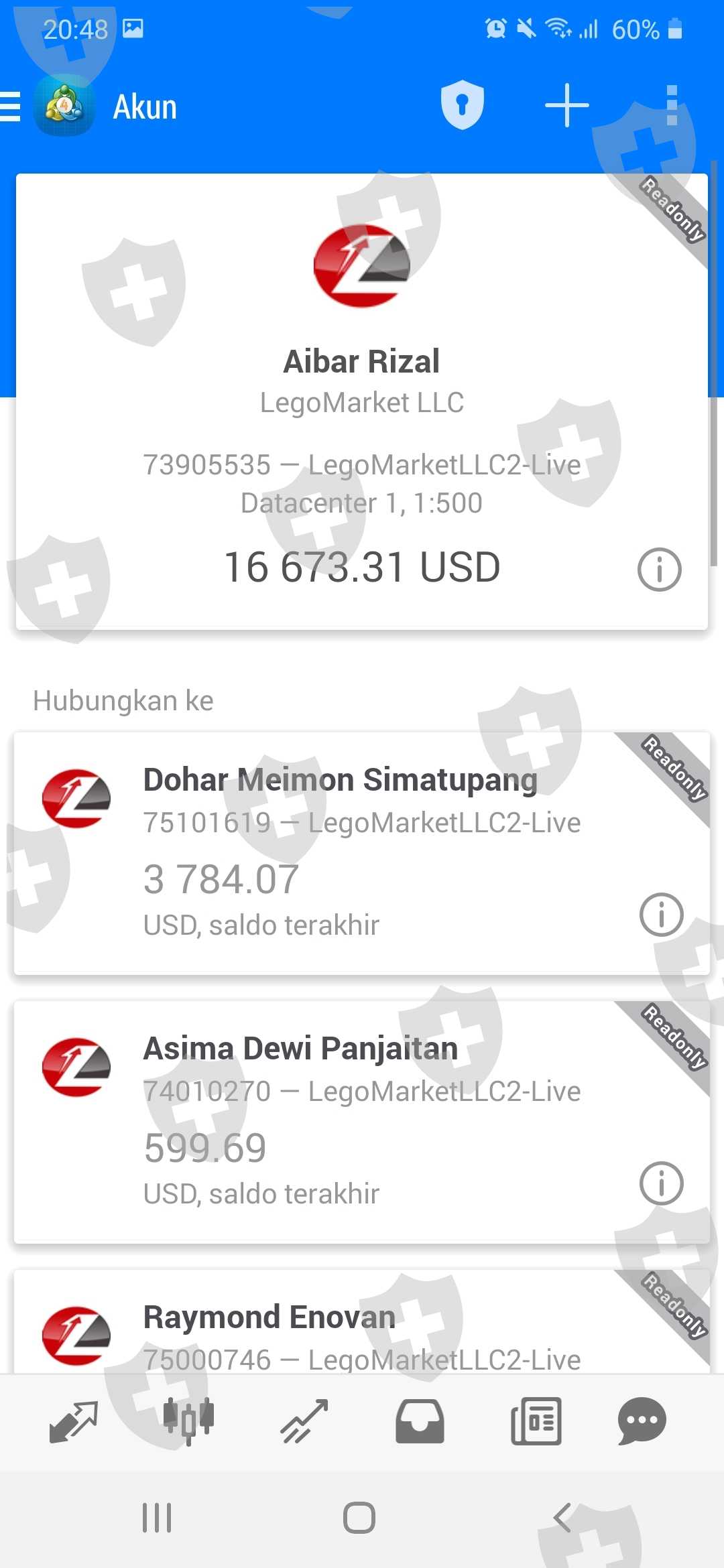Screen dimensions: 724x1568
Task: Open the chat messages tab
Action: [642, 1421]
